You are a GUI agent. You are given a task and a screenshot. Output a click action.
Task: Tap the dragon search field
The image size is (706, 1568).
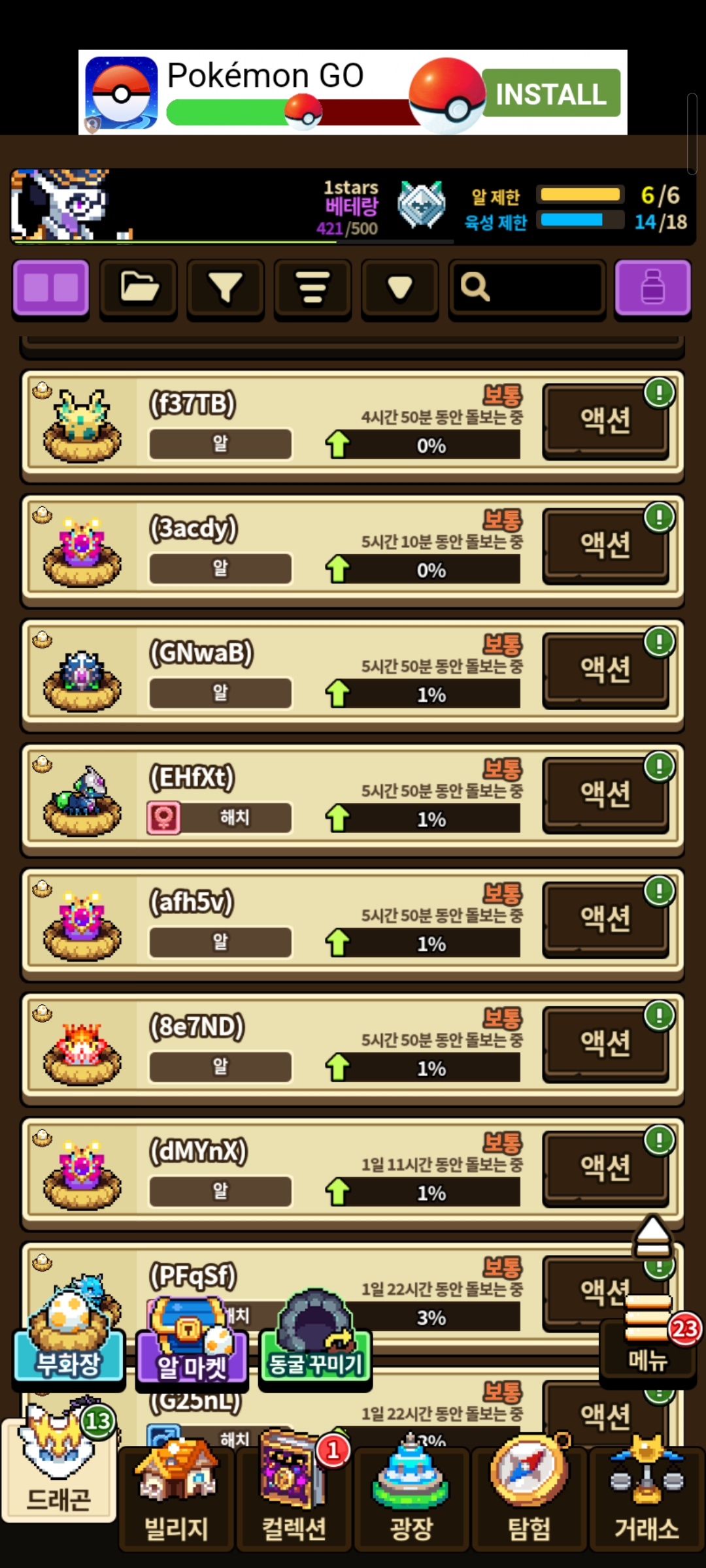(x=527, y=287)
